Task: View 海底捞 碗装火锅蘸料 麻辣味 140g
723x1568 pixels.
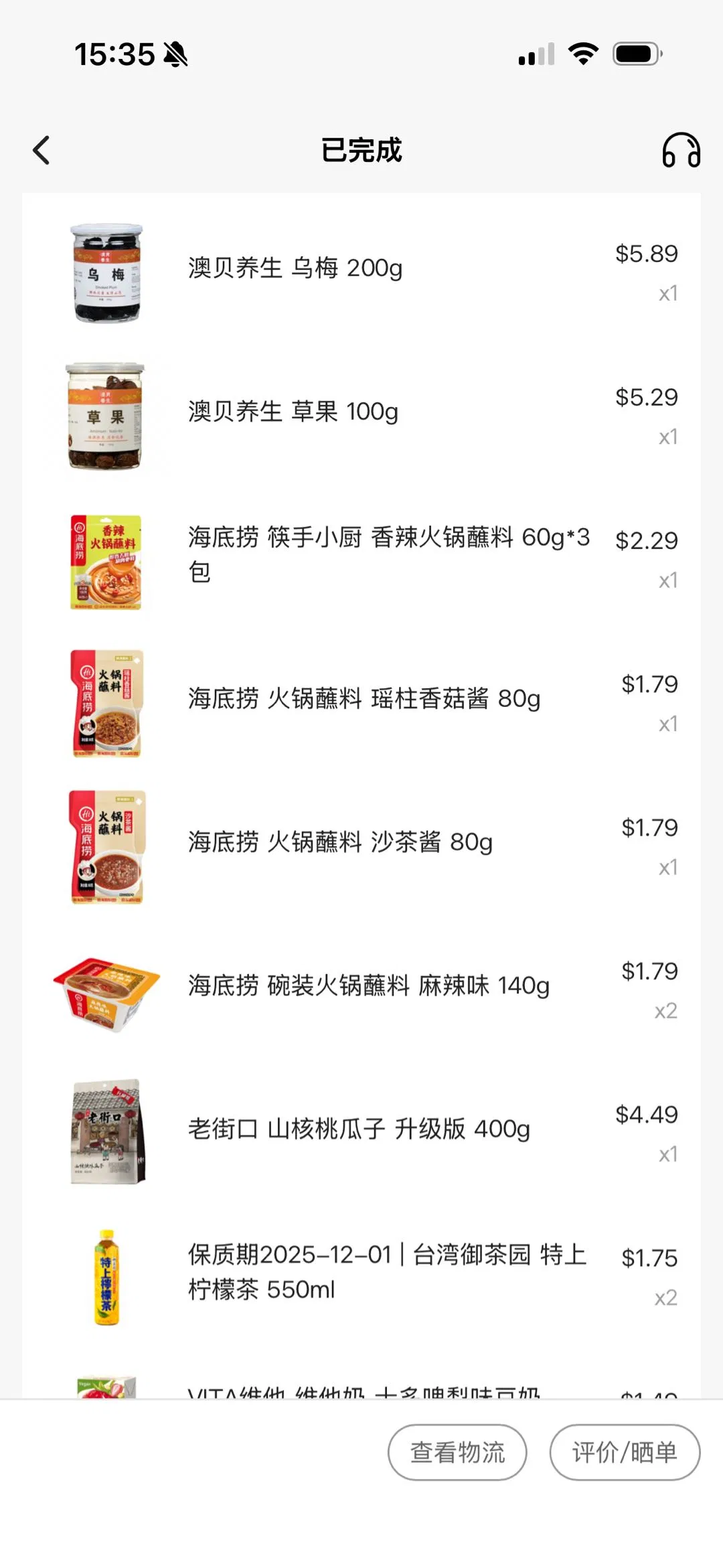Action: click(x=368, y=986)
